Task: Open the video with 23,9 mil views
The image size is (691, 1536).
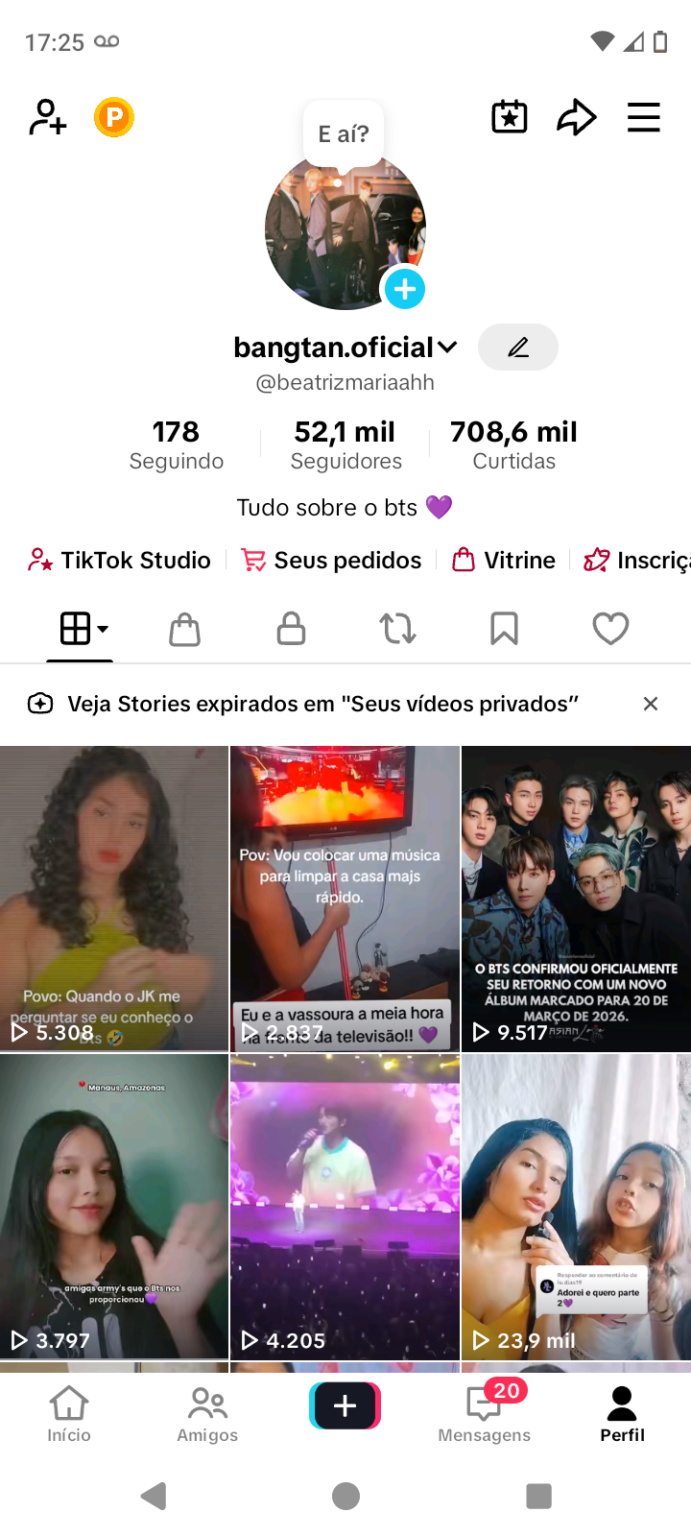Action: [x=576, y=1205]
